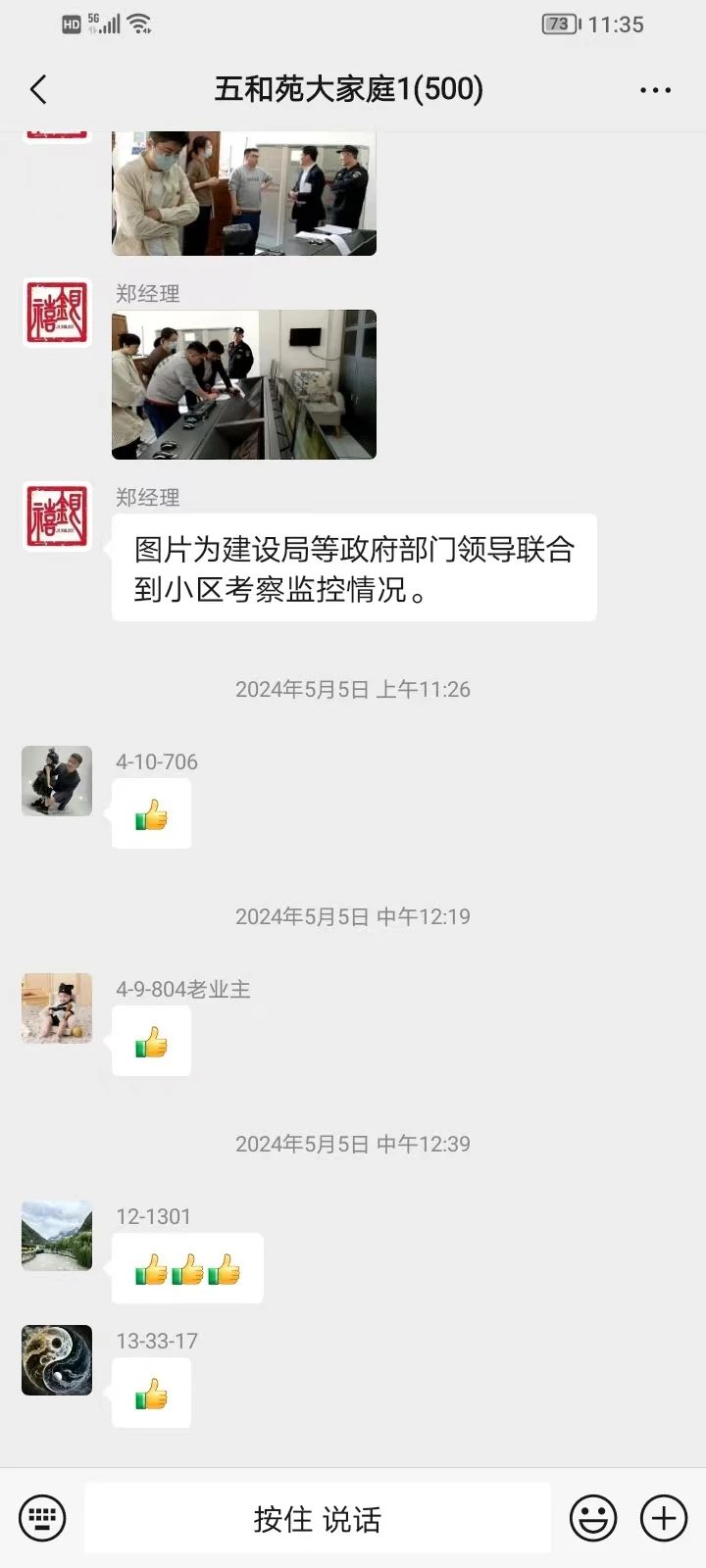
Task: Go back from the group chat
Action: point(39,90)
